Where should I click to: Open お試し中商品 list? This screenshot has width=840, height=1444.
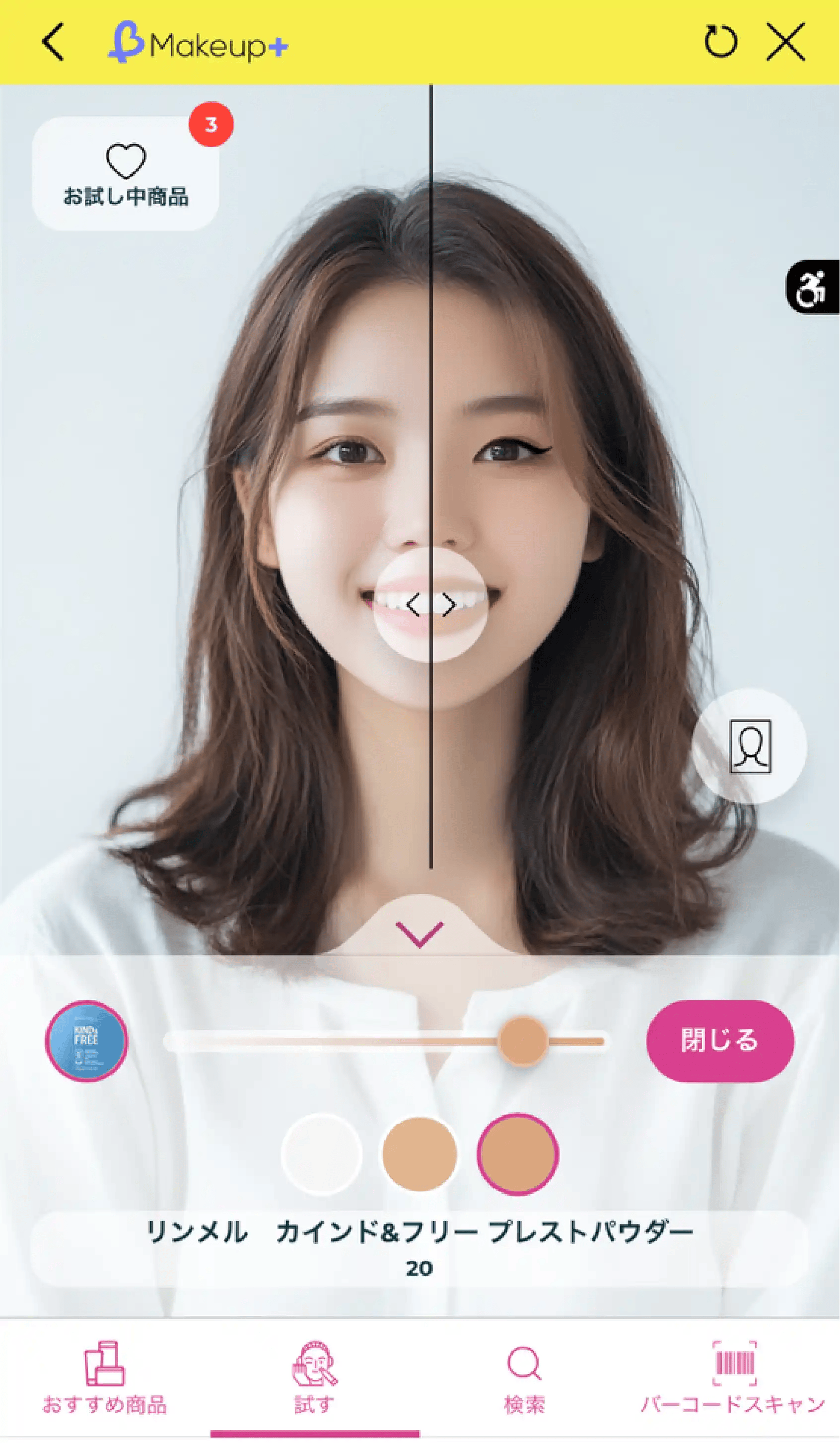[x=126, y=174]
